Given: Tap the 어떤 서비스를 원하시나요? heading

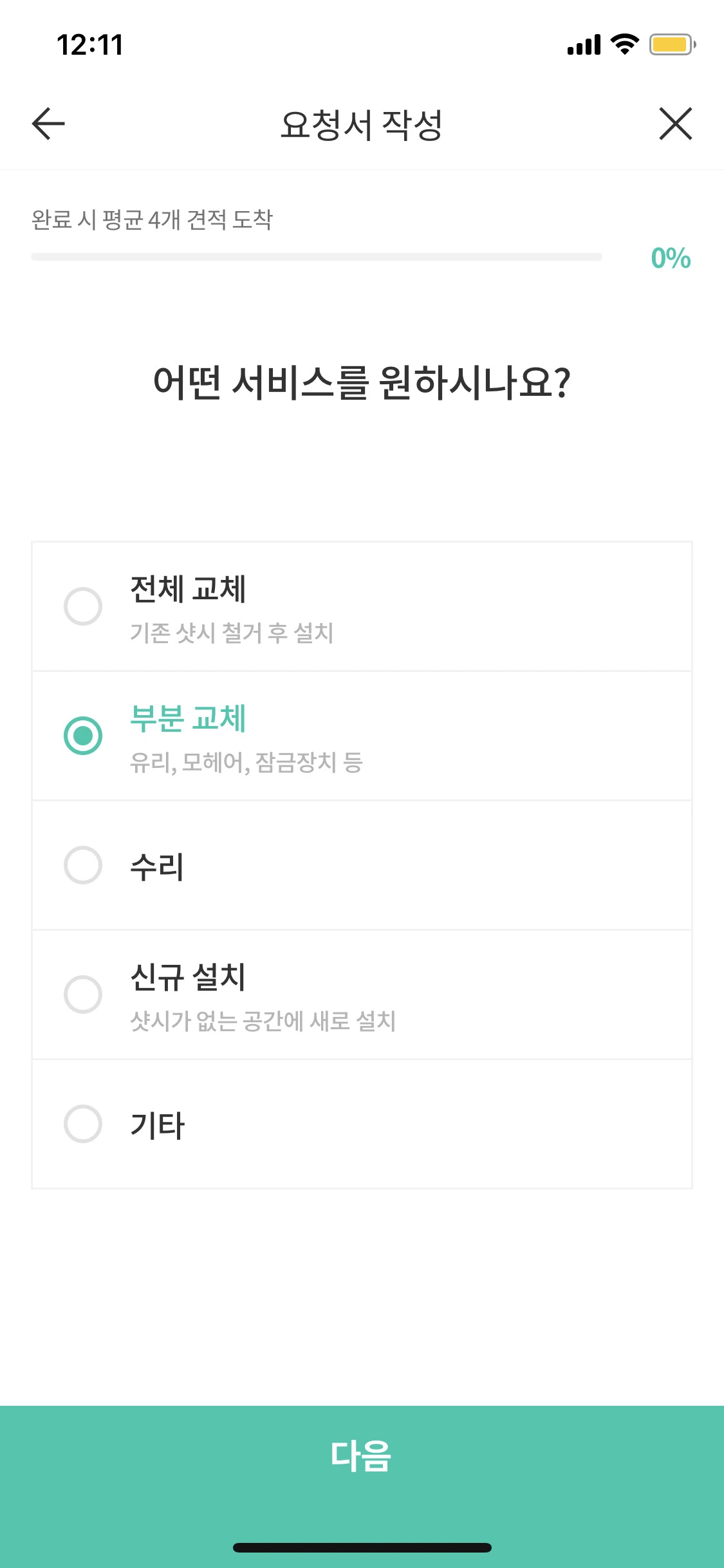Looking at the screenshot, I should tap(362, 382).
